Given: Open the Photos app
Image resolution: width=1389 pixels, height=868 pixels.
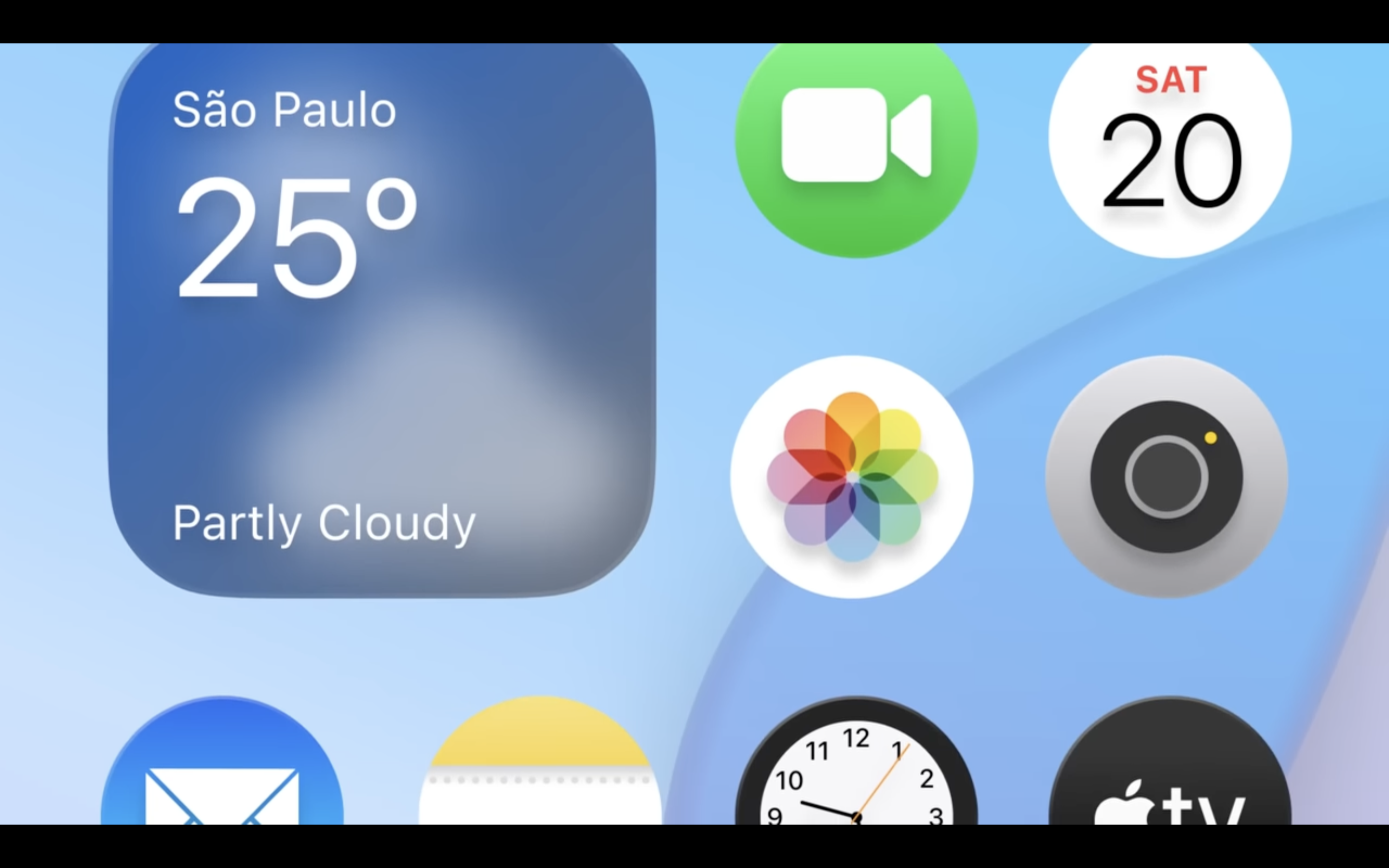Looking at the screenshot, I should 852,476.
